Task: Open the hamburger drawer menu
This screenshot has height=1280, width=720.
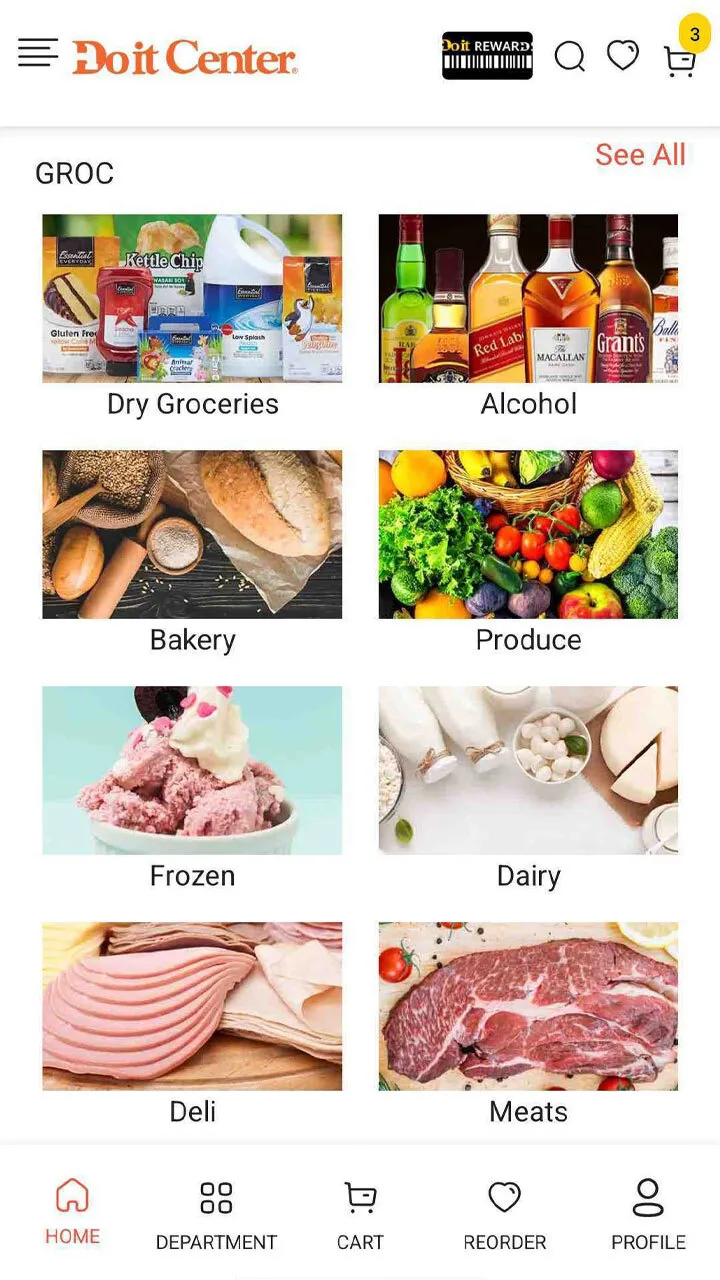Action: coord(38,53)
